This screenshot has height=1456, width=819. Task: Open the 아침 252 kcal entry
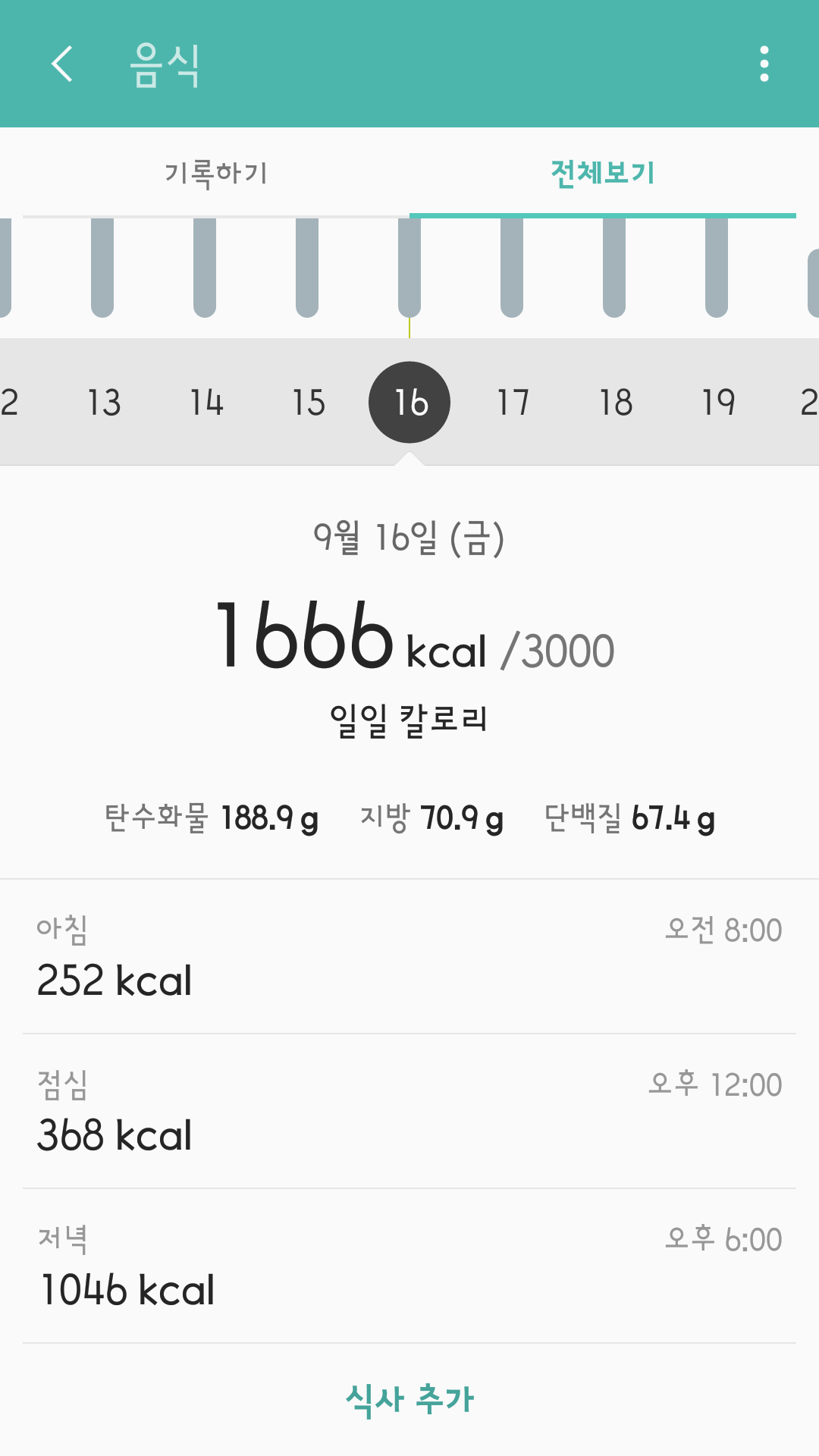[x=409, y=957]
